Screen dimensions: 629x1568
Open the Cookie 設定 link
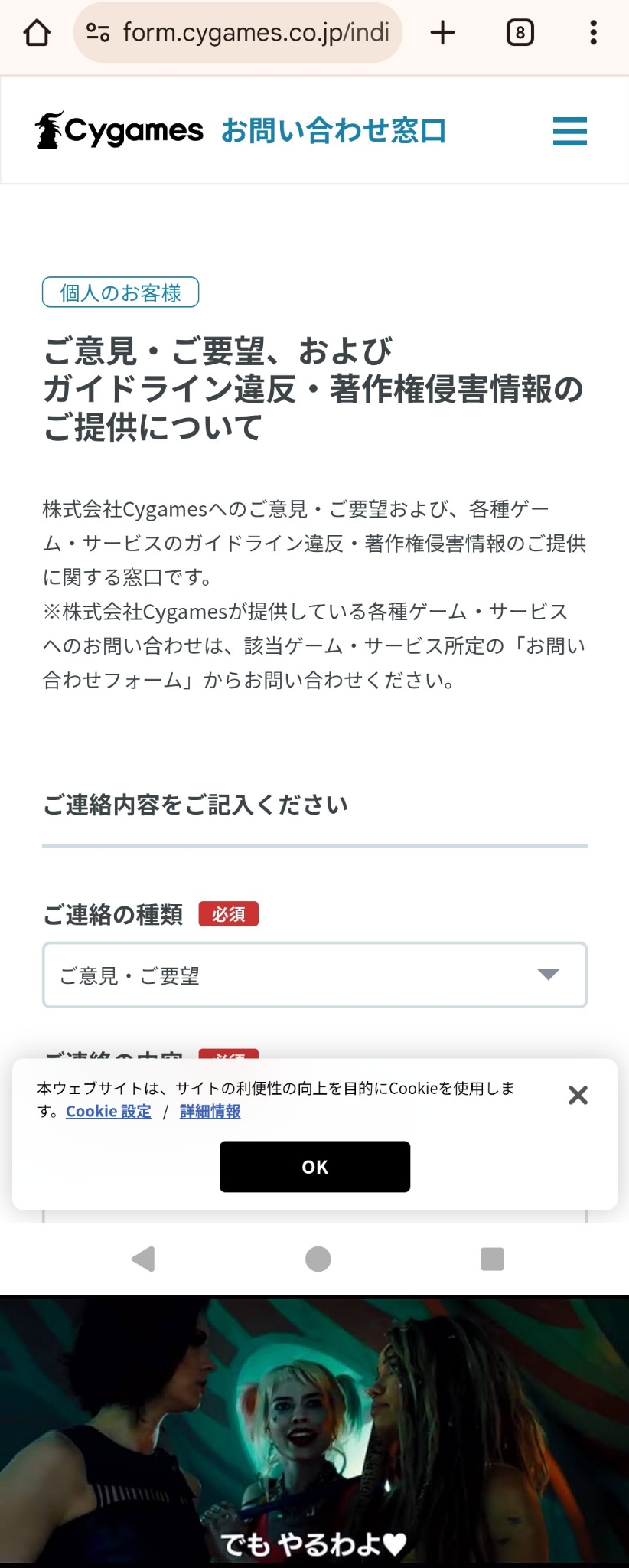pos(109,1112)
